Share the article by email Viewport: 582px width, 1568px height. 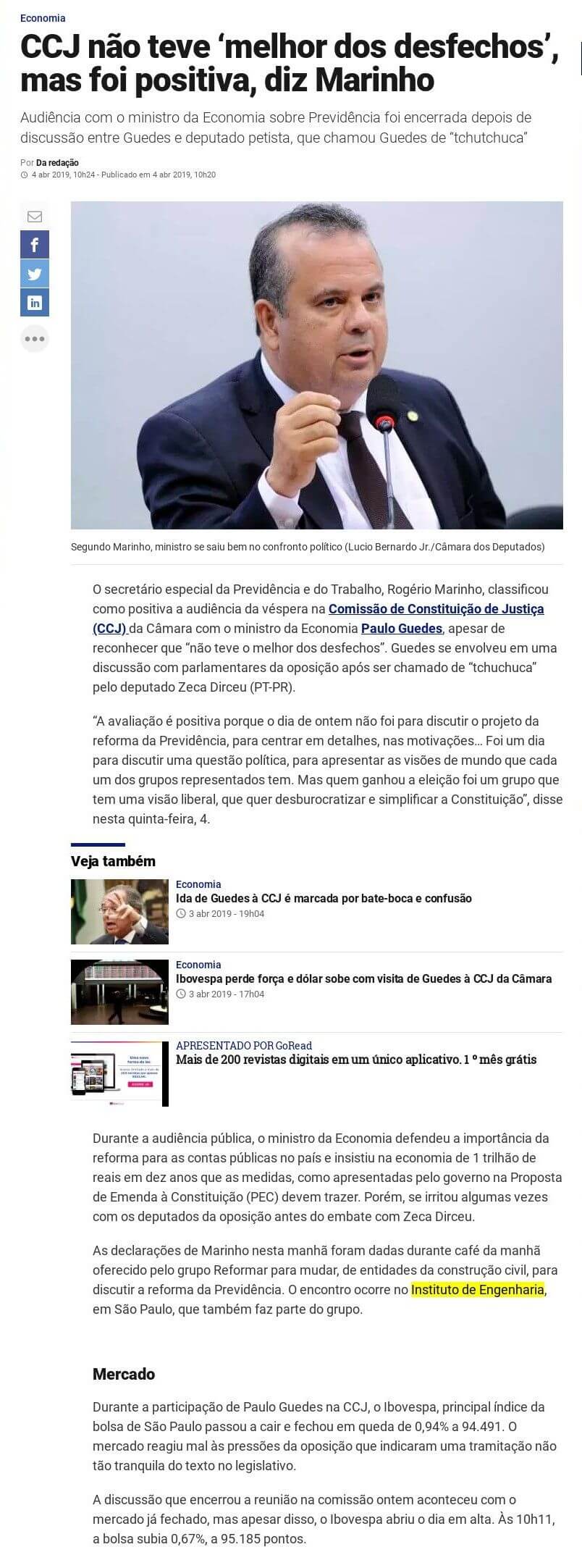pyautogui.click(x=35, y=217)
